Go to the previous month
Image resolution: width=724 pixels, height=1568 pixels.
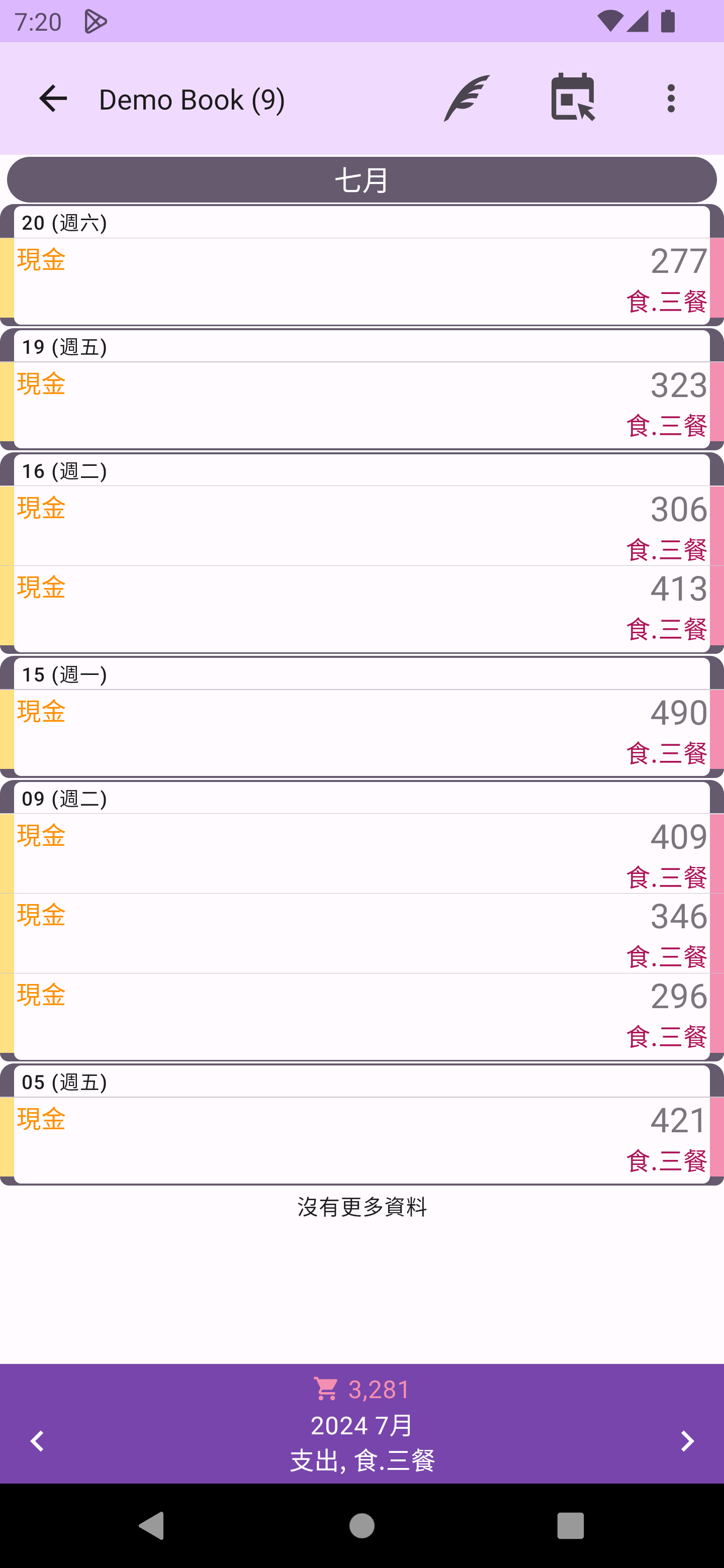(x=37, y=1441)
